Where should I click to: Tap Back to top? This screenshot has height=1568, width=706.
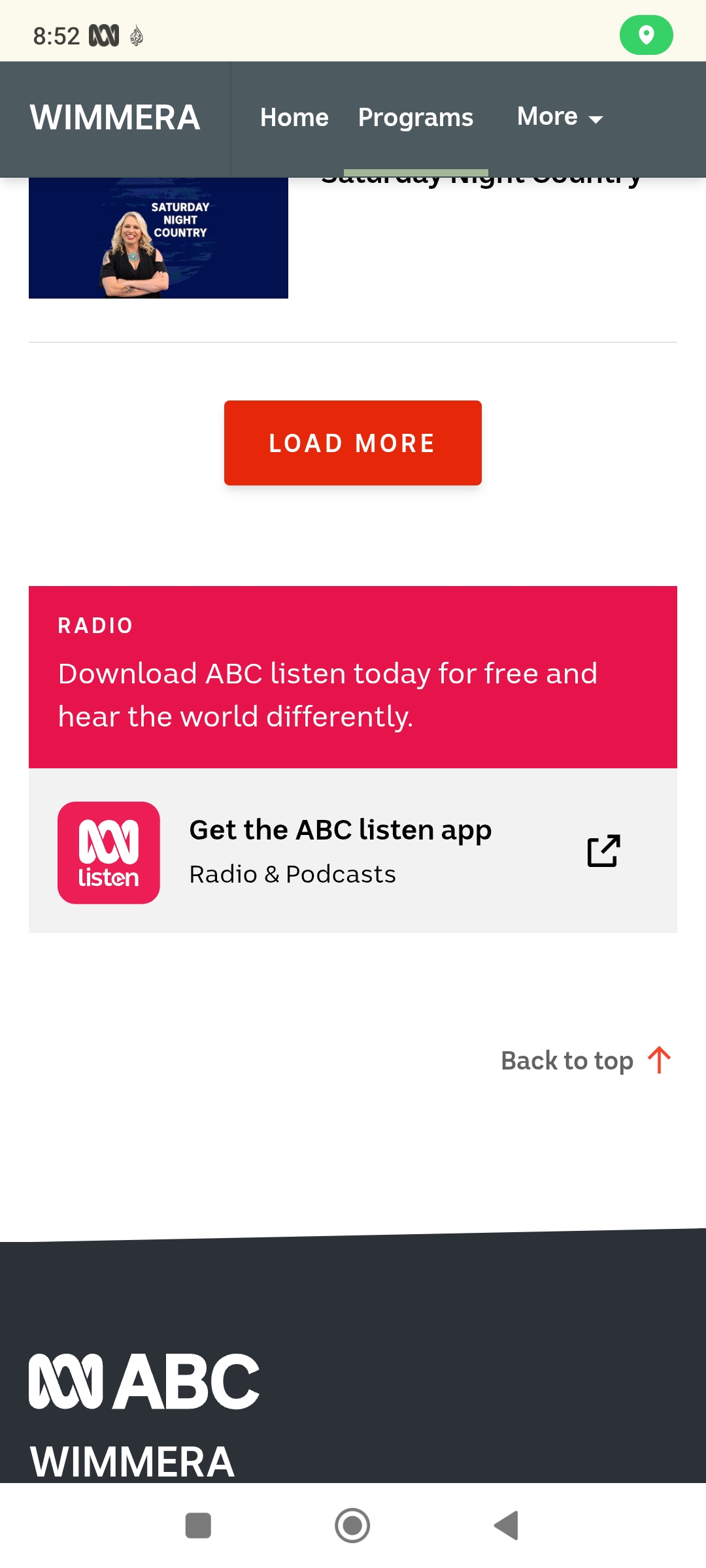(585, 1060)
